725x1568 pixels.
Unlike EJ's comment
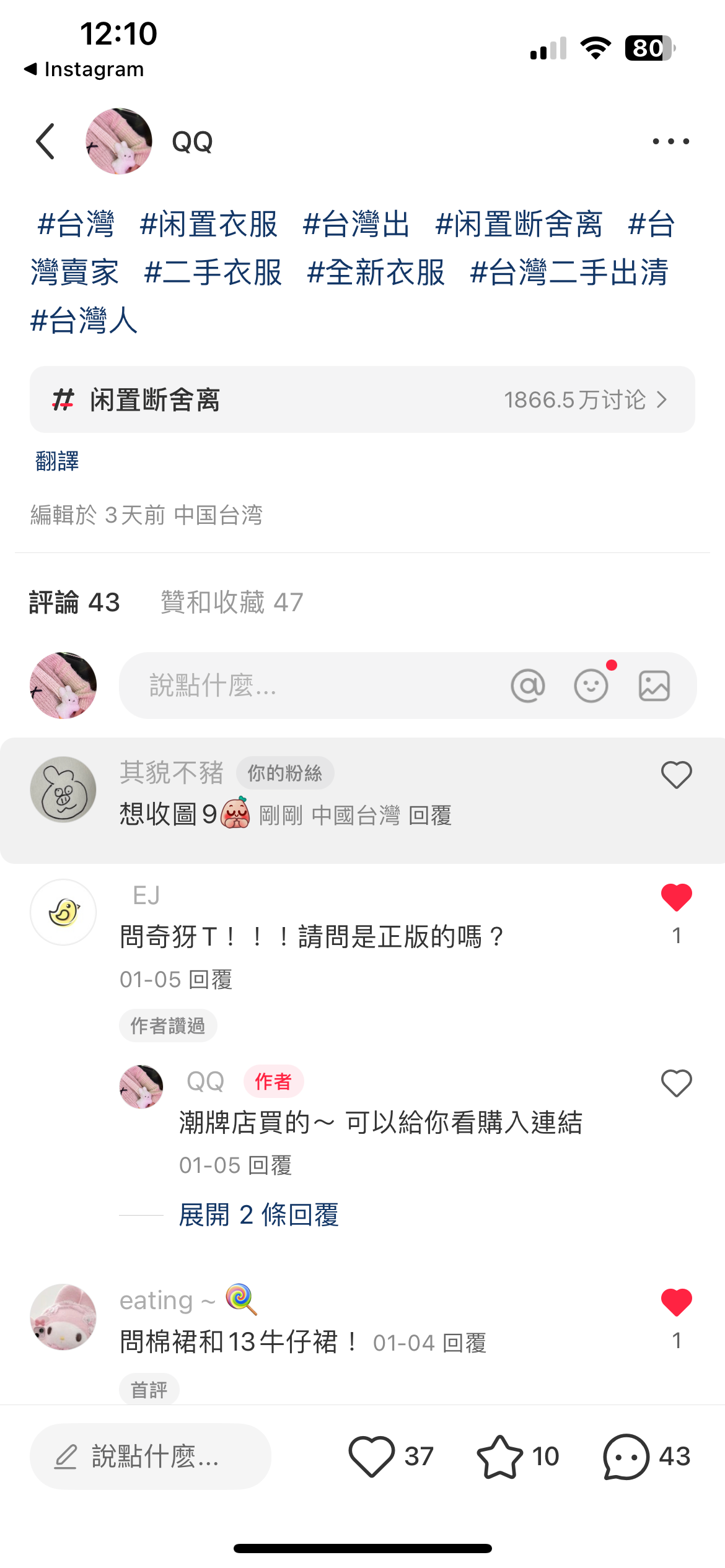[676, 897]
